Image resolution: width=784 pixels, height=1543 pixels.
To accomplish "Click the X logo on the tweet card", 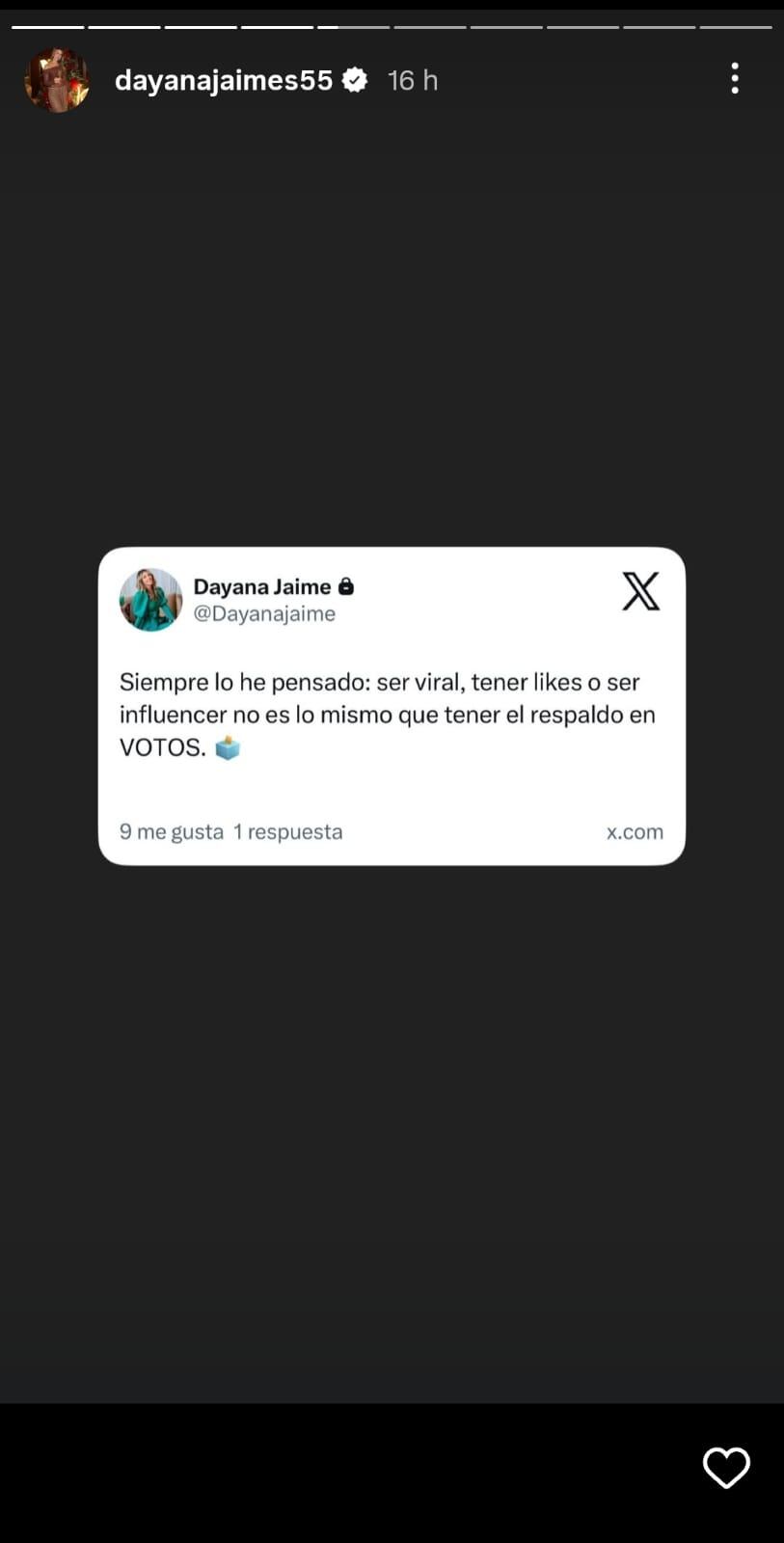I will (x=640, y=591).
